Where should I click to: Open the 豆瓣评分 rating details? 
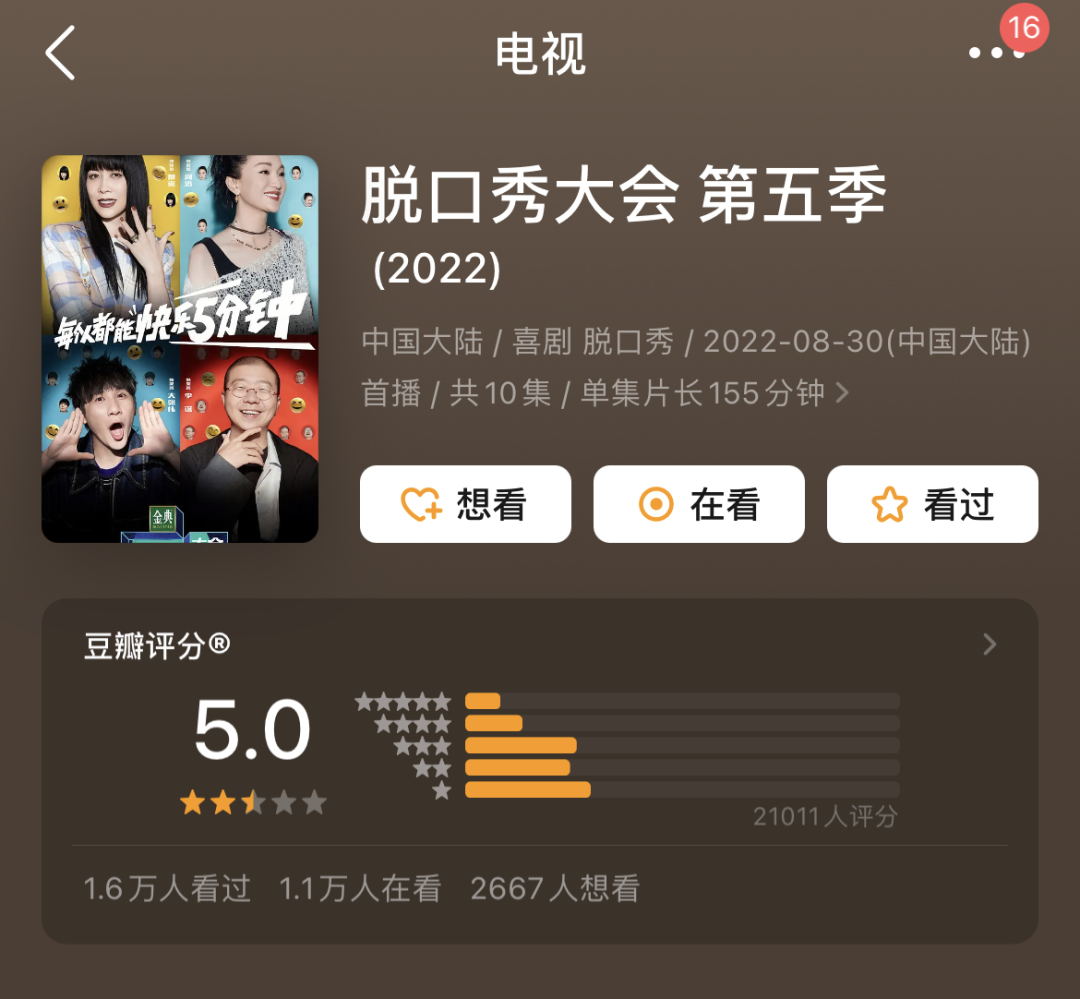pyautogui.click(x=989, y=645)
